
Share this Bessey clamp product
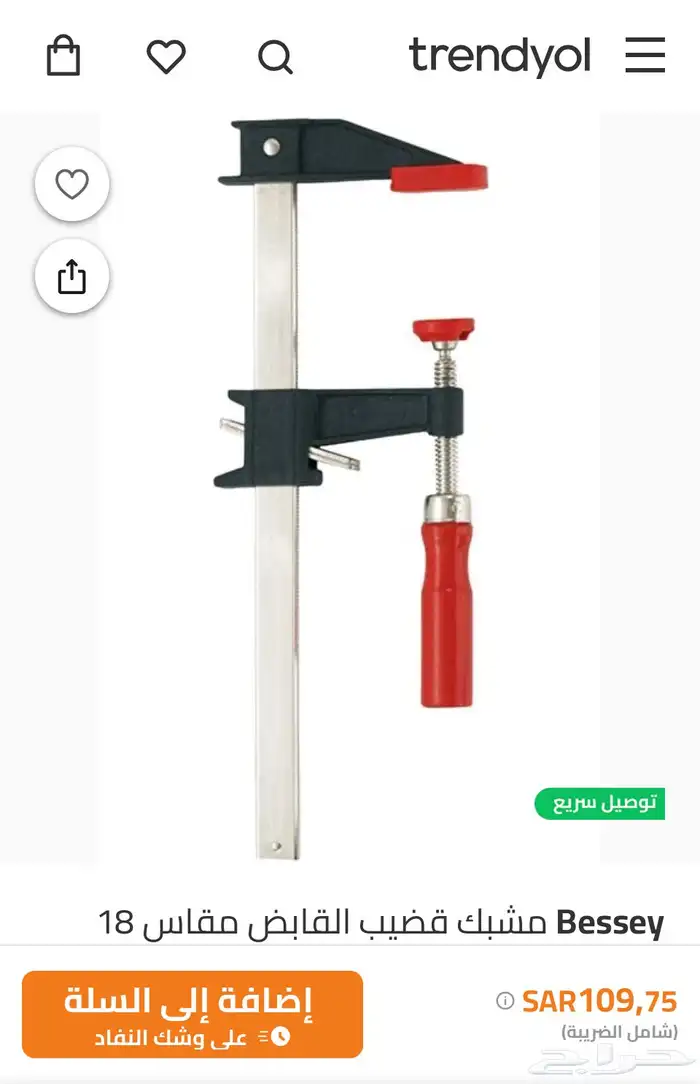coord(72,276)
